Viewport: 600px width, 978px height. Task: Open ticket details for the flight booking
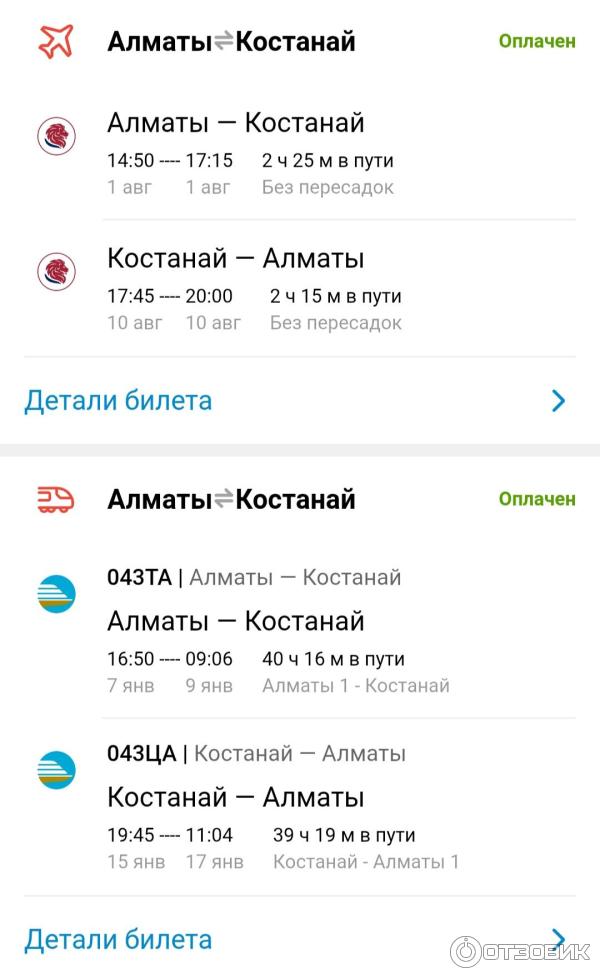[118, 401]
